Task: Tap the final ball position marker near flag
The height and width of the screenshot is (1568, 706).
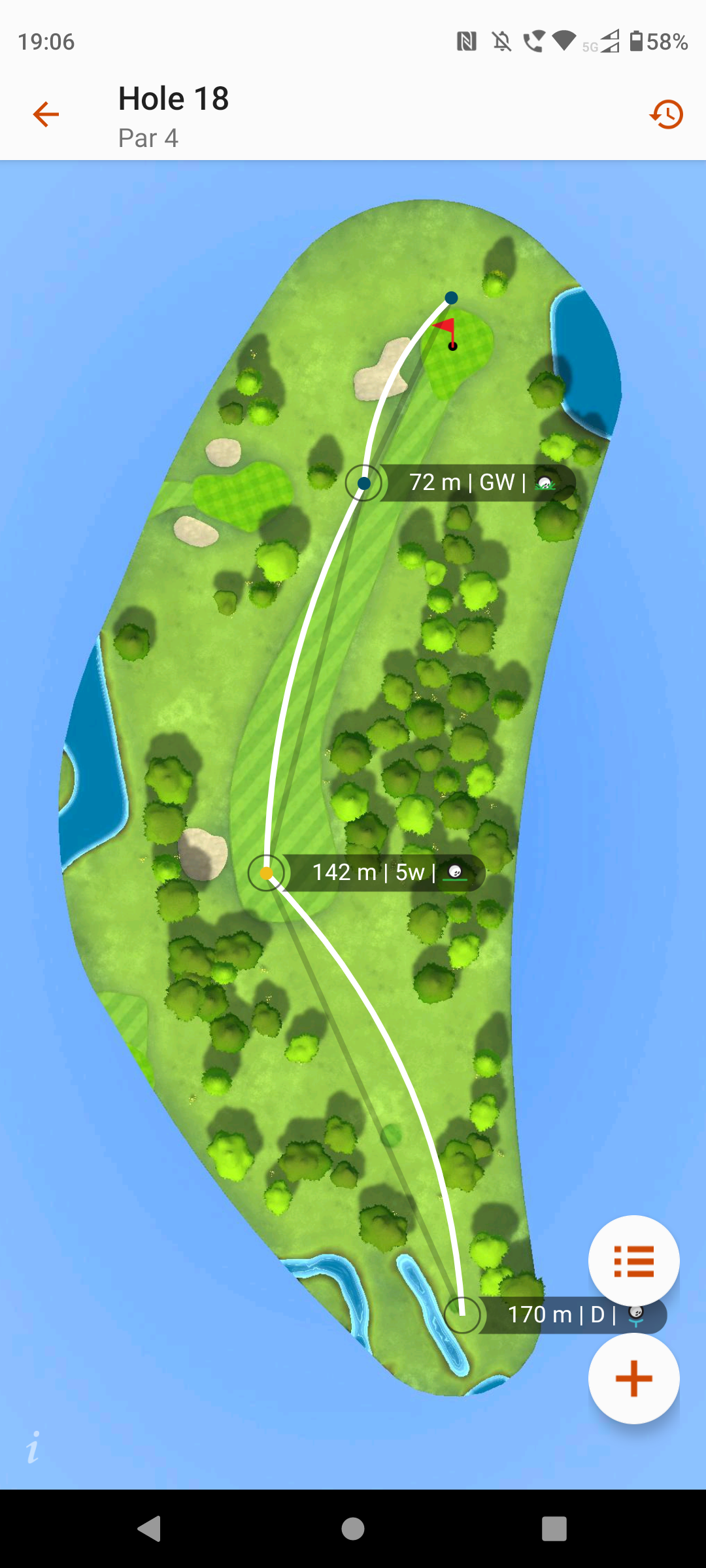Action: (451, 298)
